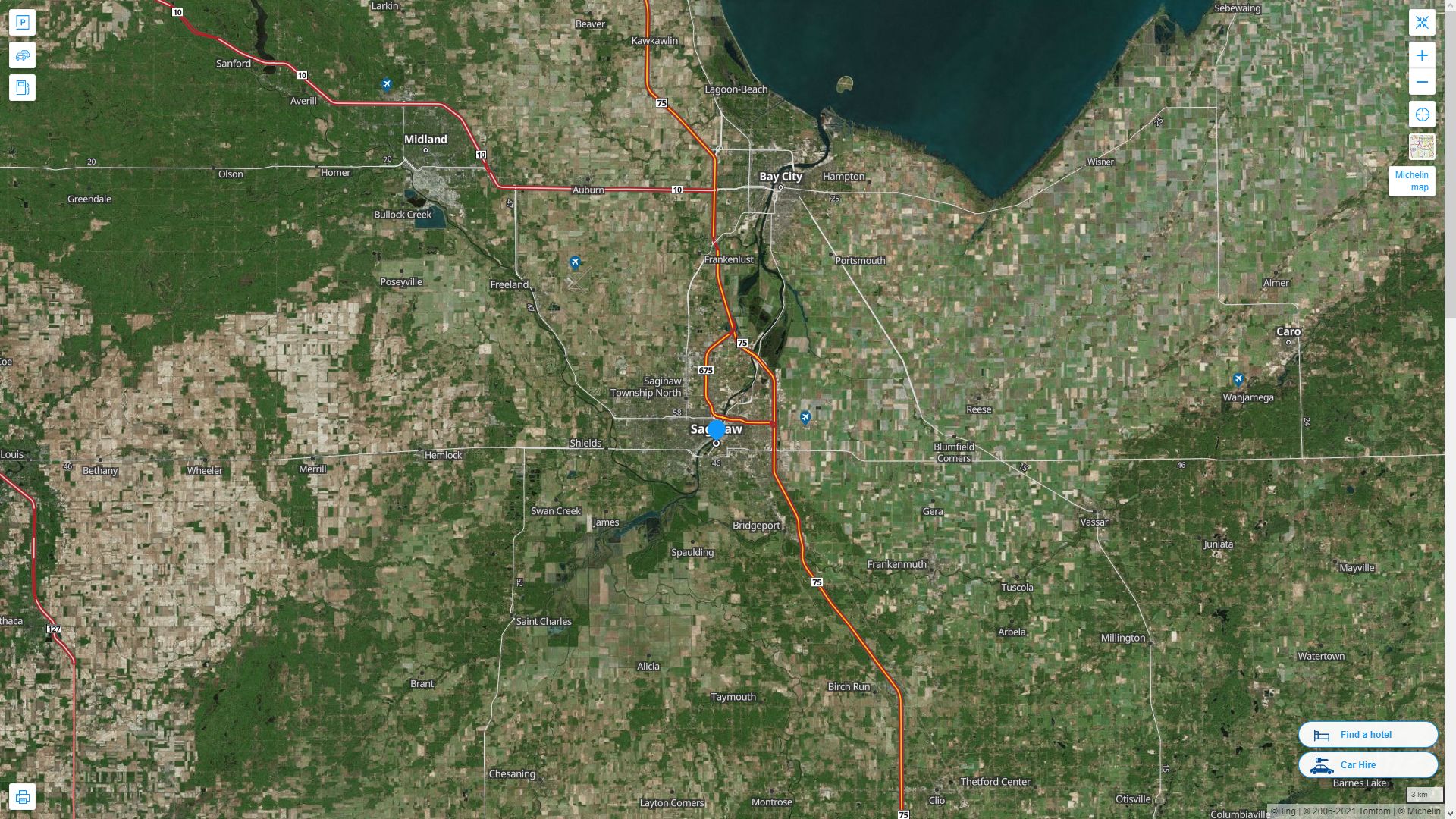This screenshot has width=1456, height=819.
Task: Print the current map
Action: click(22, 797)
